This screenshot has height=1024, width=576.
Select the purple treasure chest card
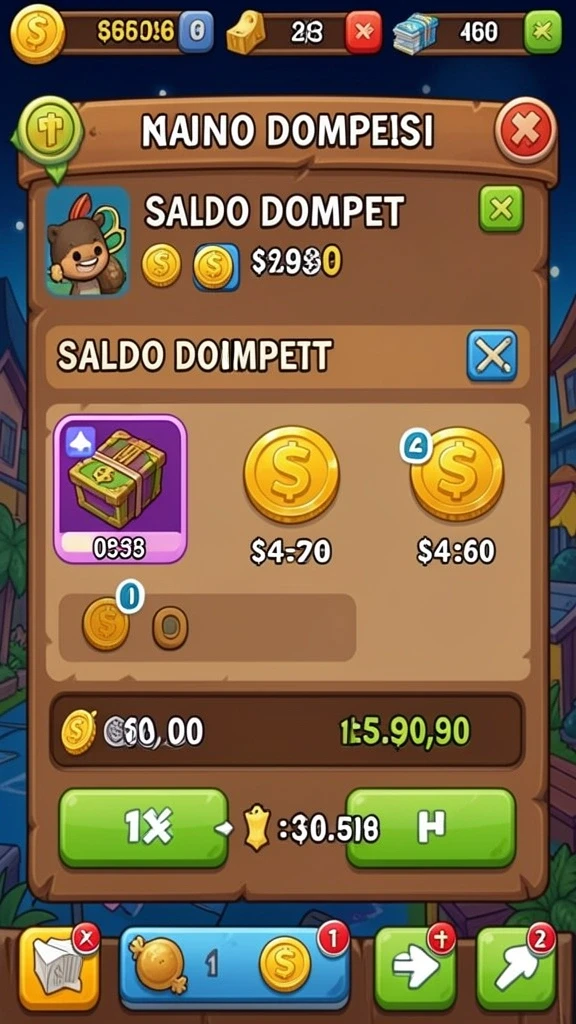[120, 489]
